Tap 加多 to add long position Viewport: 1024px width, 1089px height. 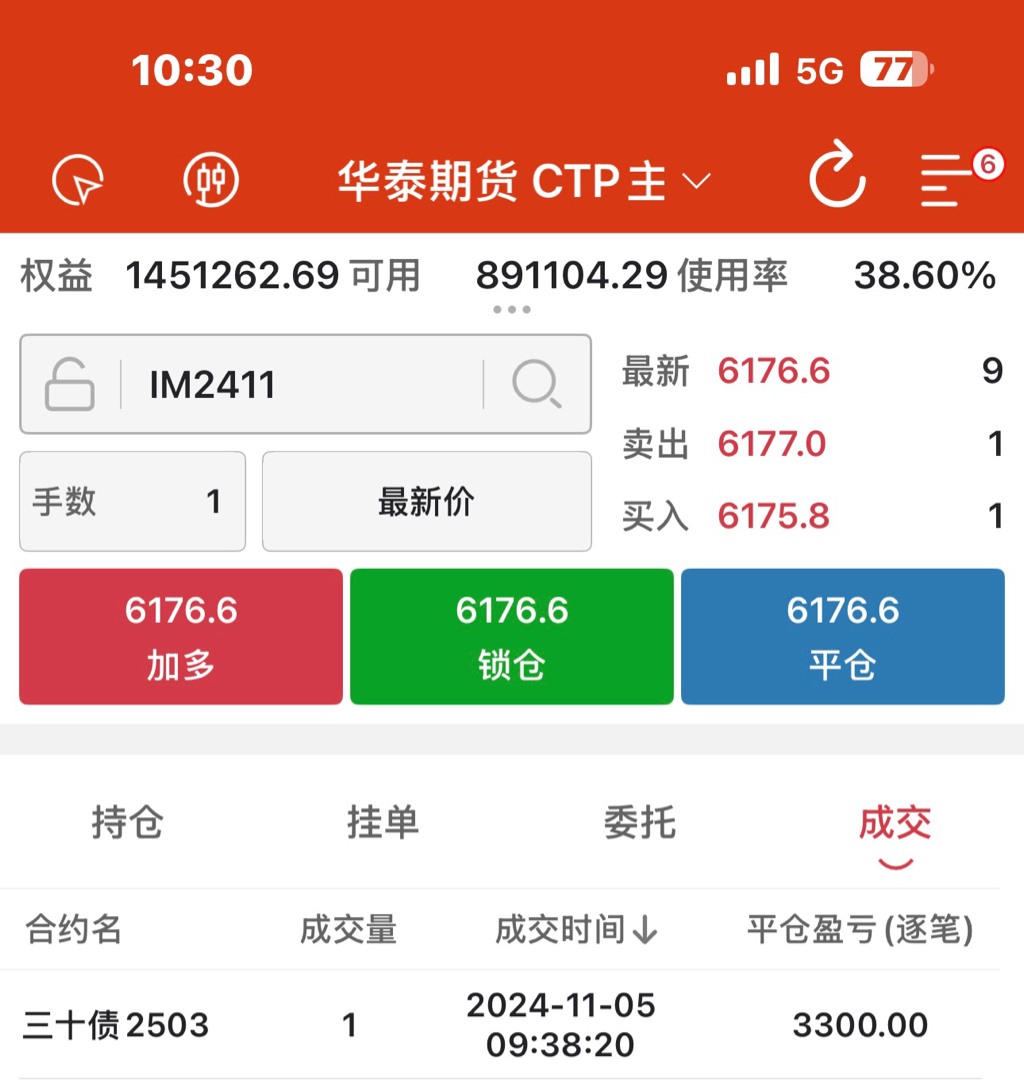click(181, 637)
